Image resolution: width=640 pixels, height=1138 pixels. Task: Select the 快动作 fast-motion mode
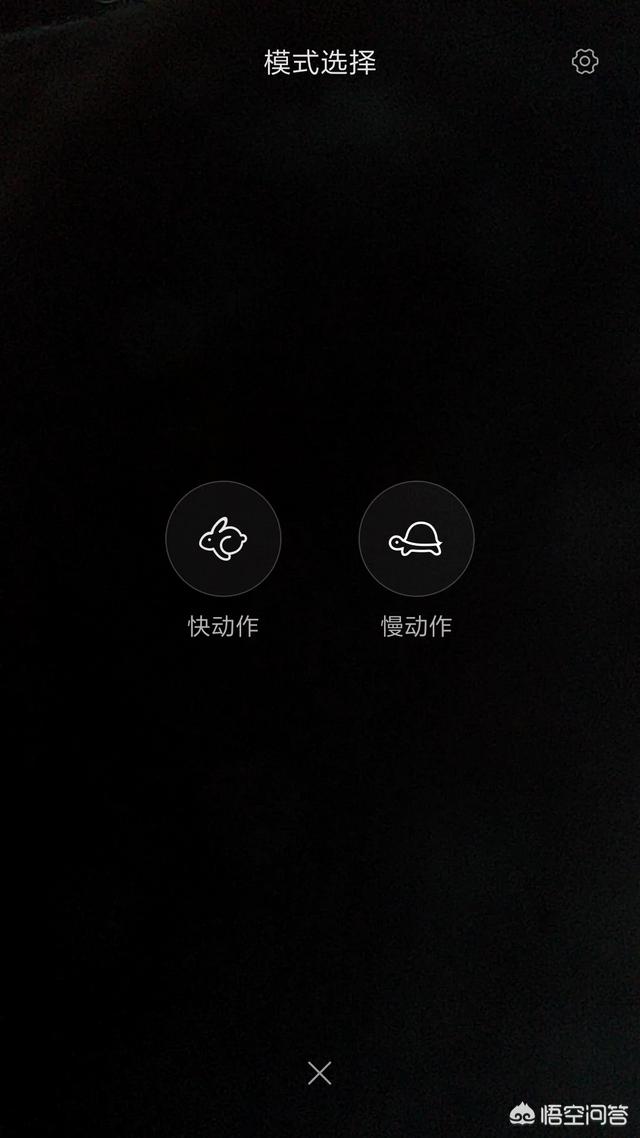point(223,539)
